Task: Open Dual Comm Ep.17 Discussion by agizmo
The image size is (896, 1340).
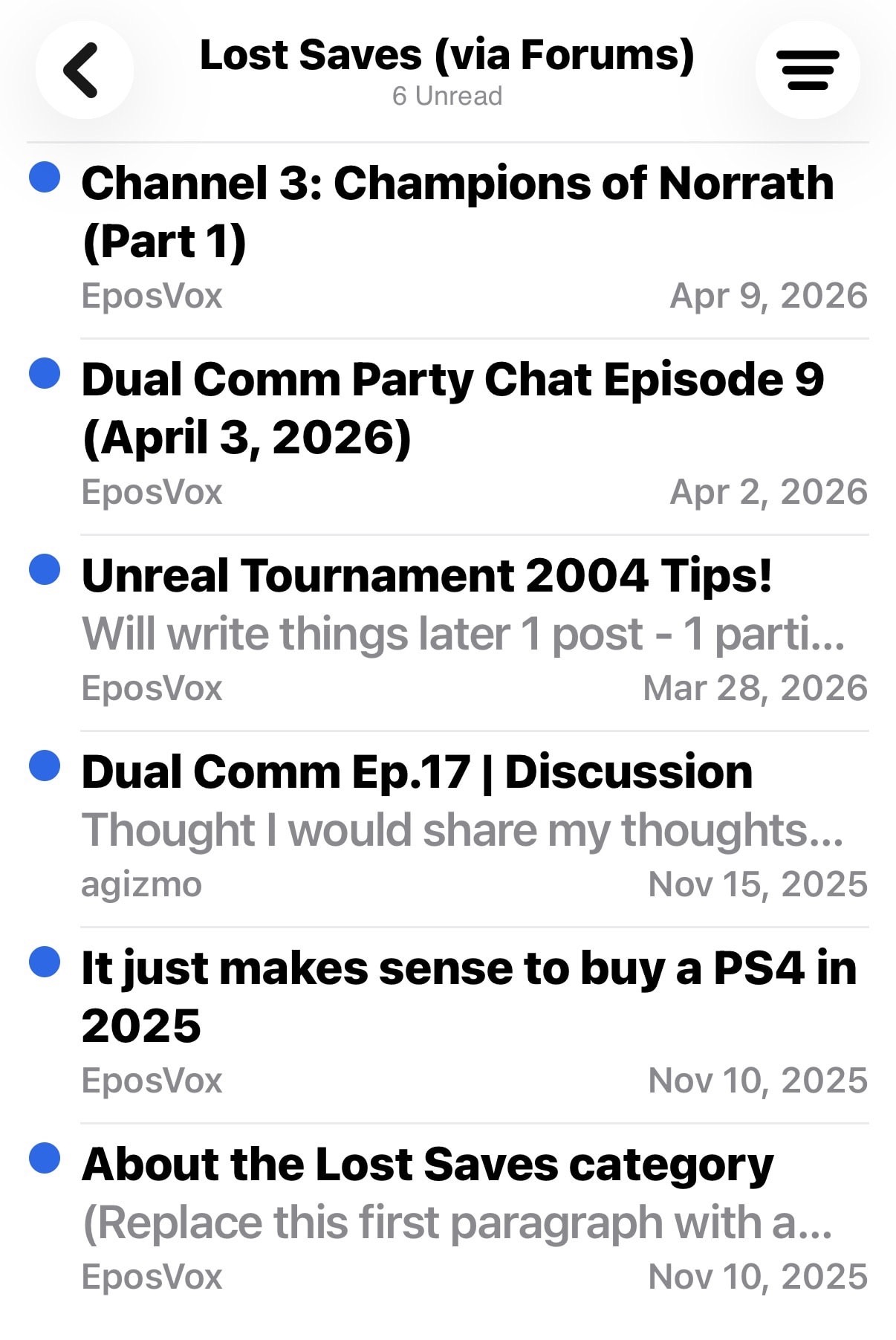Action: [417, 772]
